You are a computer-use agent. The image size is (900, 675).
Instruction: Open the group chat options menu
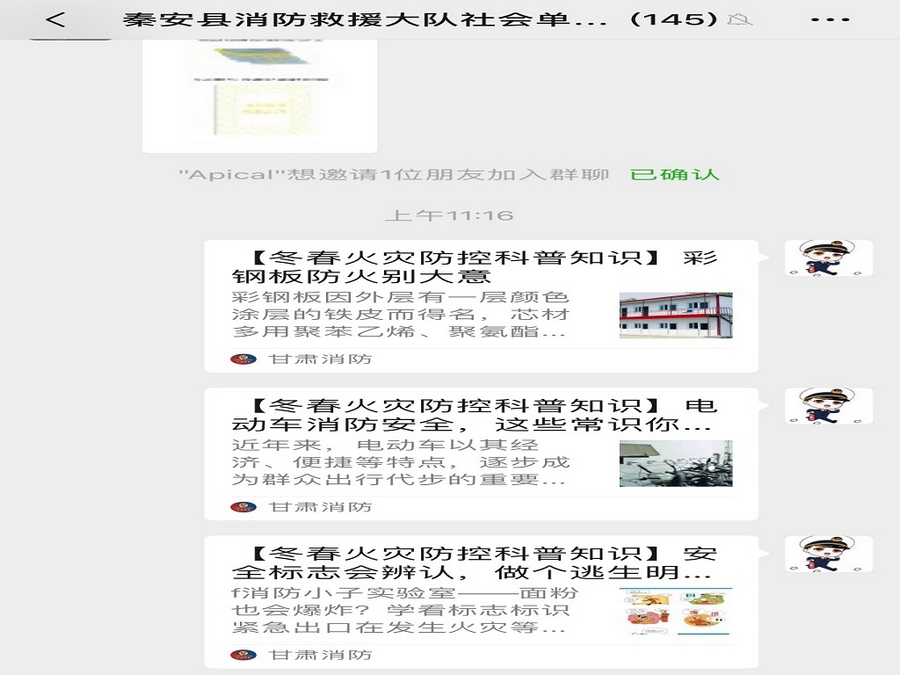point(829,19)
